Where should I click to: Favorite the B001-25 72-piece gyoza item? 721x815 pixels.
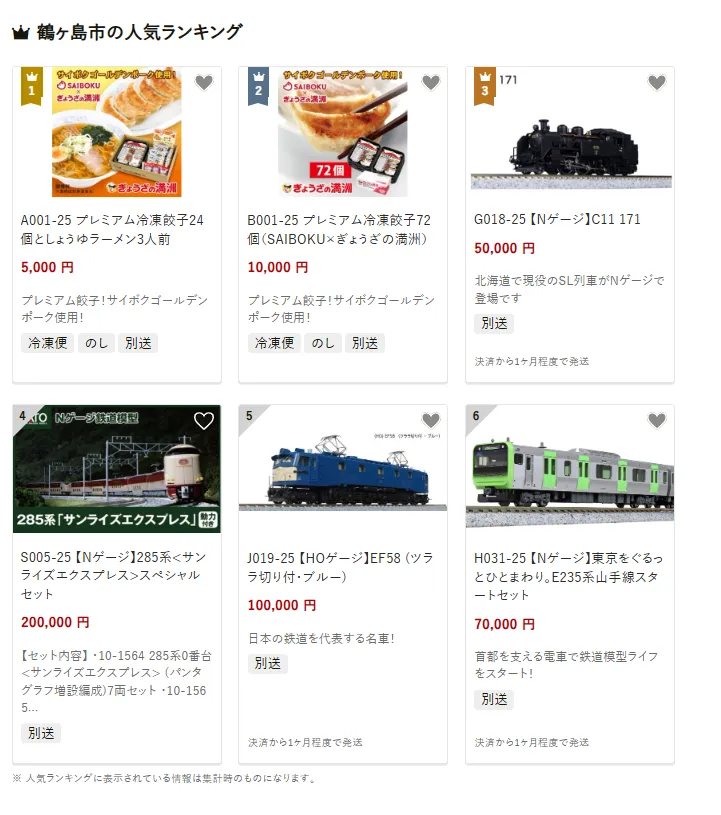click(x=431, y=83)
